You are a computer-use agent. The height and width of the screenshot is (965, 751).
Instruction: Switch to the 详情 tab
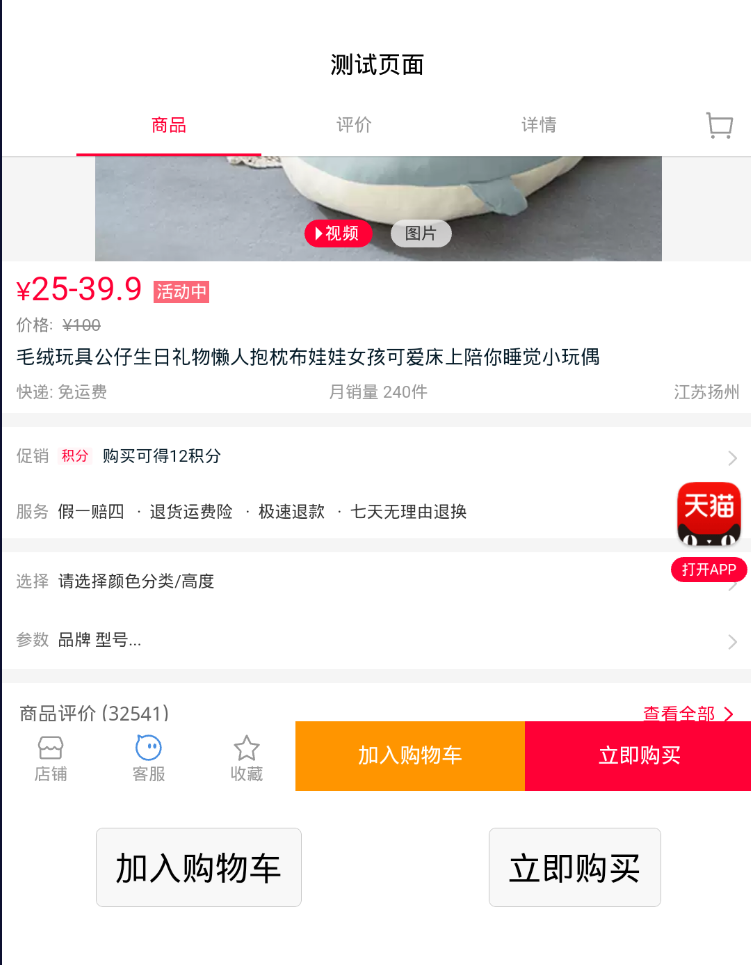539,125
